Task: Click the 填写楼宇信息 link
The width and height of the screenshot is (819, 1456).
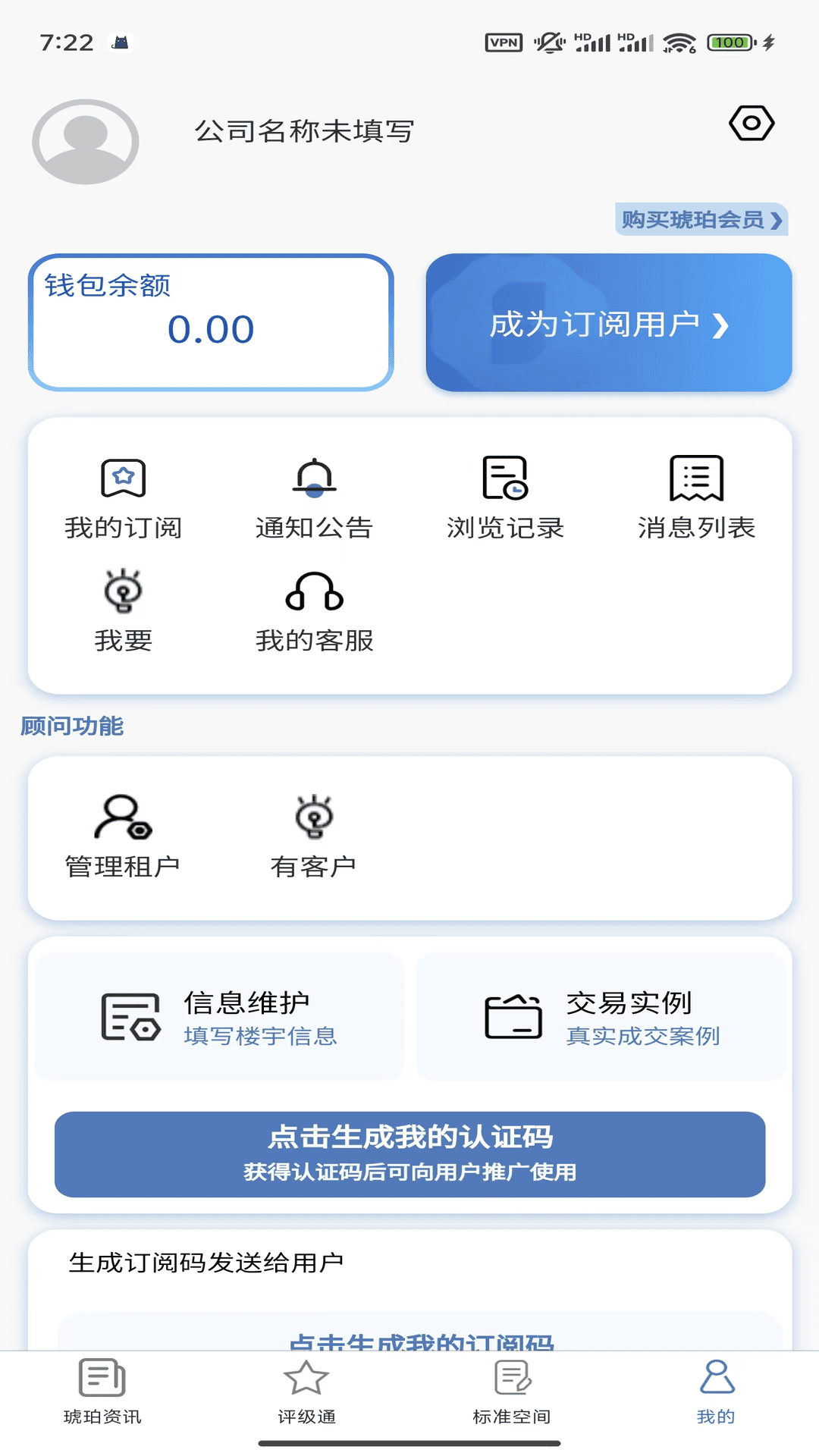Action: (262, 1037)
